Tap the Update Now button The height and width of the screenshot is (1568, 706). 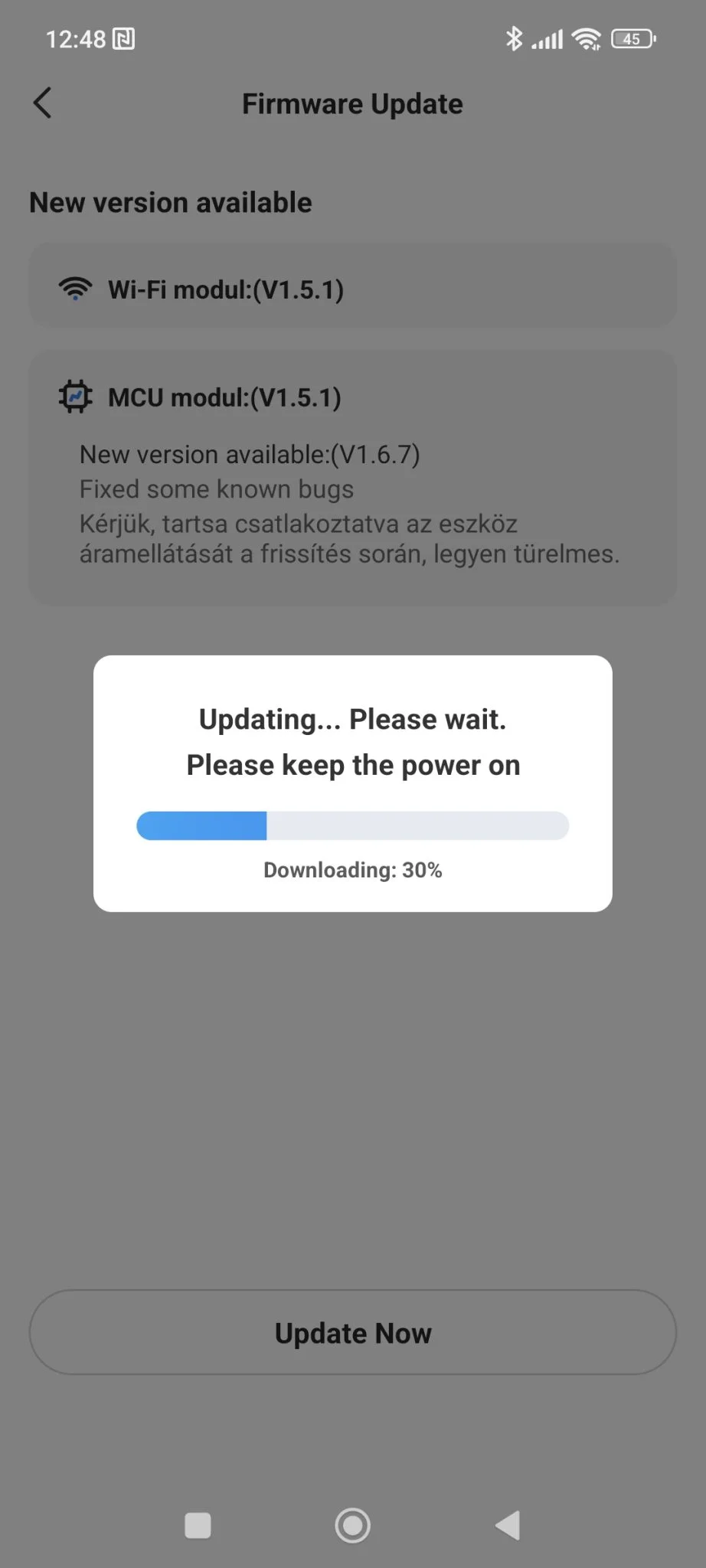[x=352, y=1333]
